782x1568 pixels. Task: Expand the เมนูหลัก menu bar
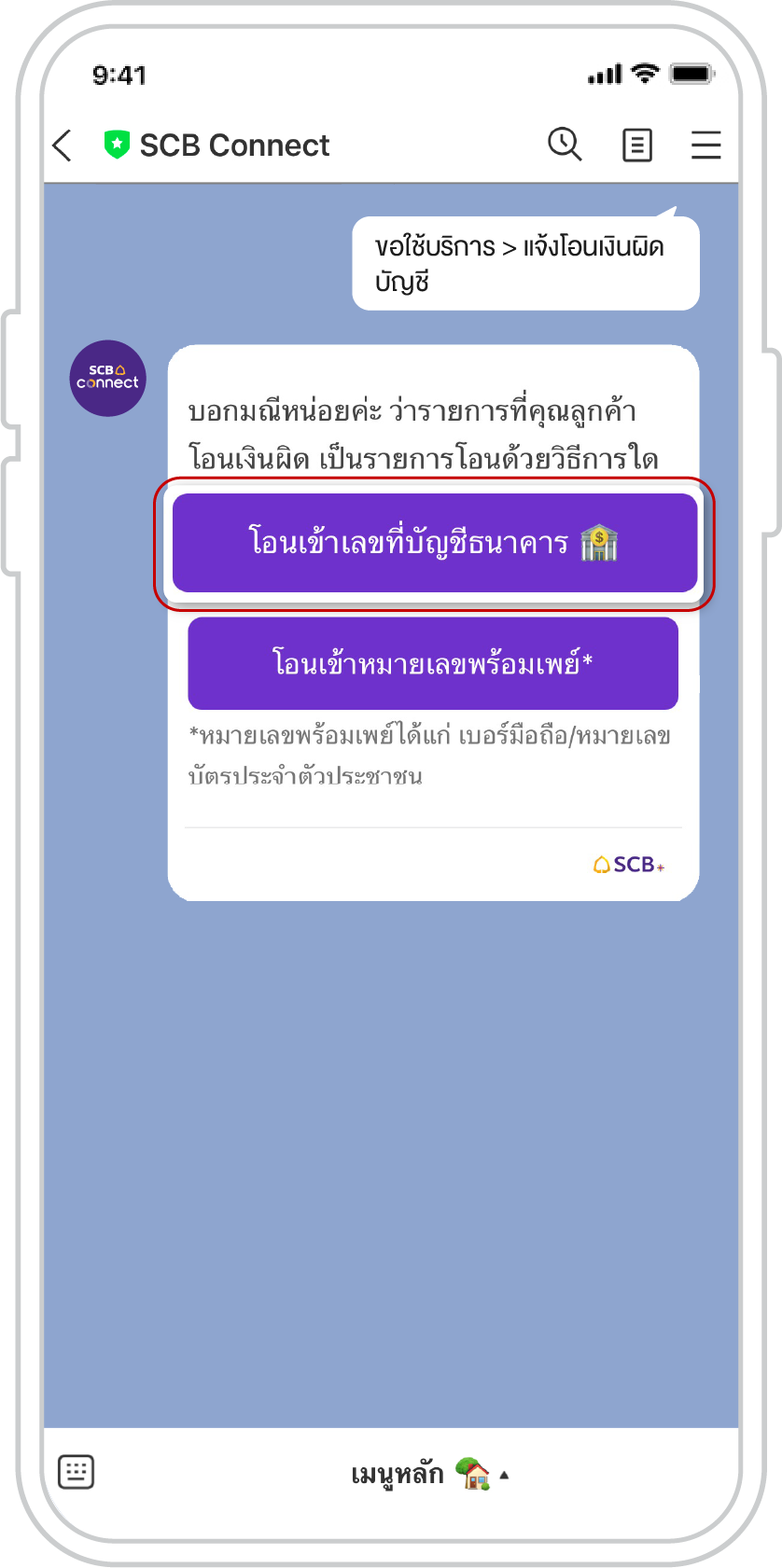(429, 1474)
